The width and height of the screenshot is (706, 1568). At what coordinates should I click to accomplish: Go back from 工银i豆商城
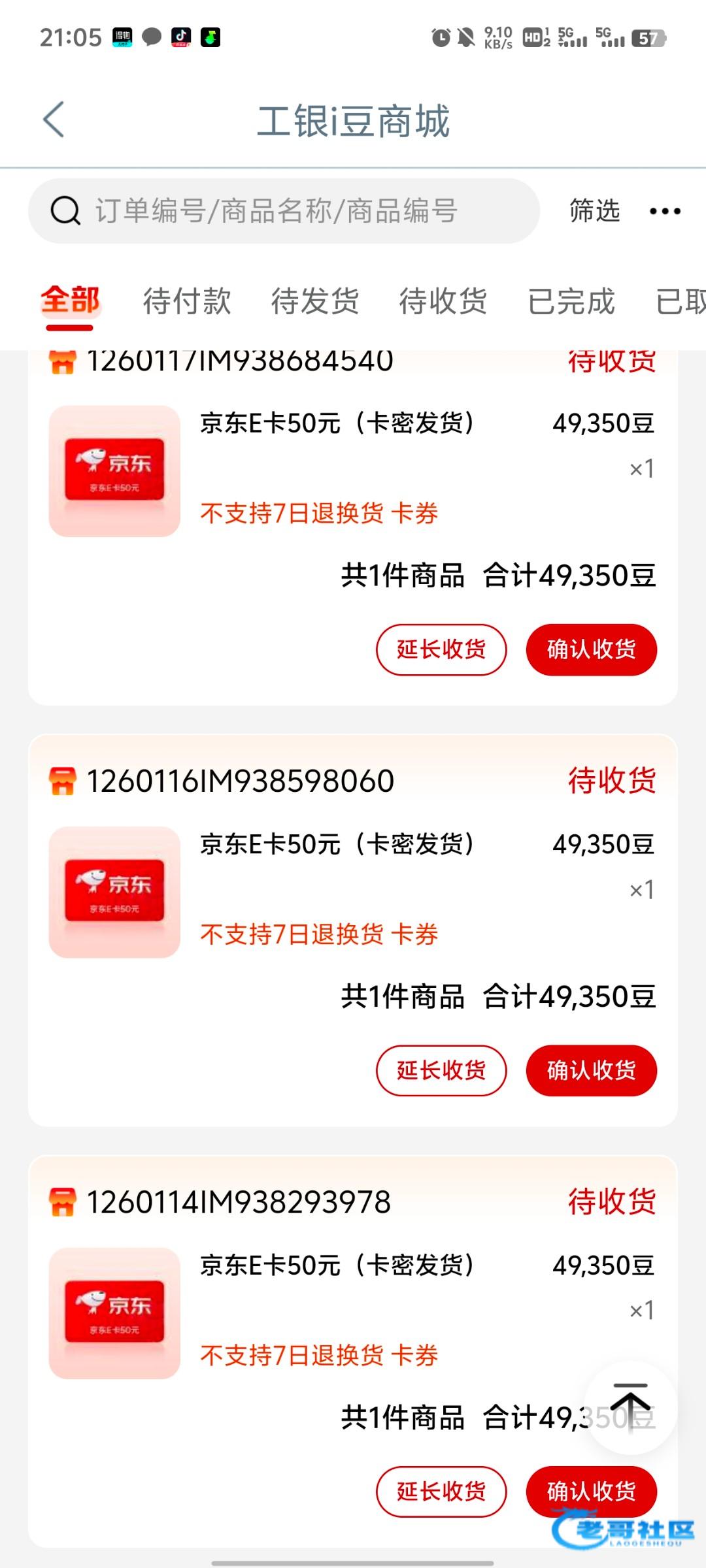(54, 120)
